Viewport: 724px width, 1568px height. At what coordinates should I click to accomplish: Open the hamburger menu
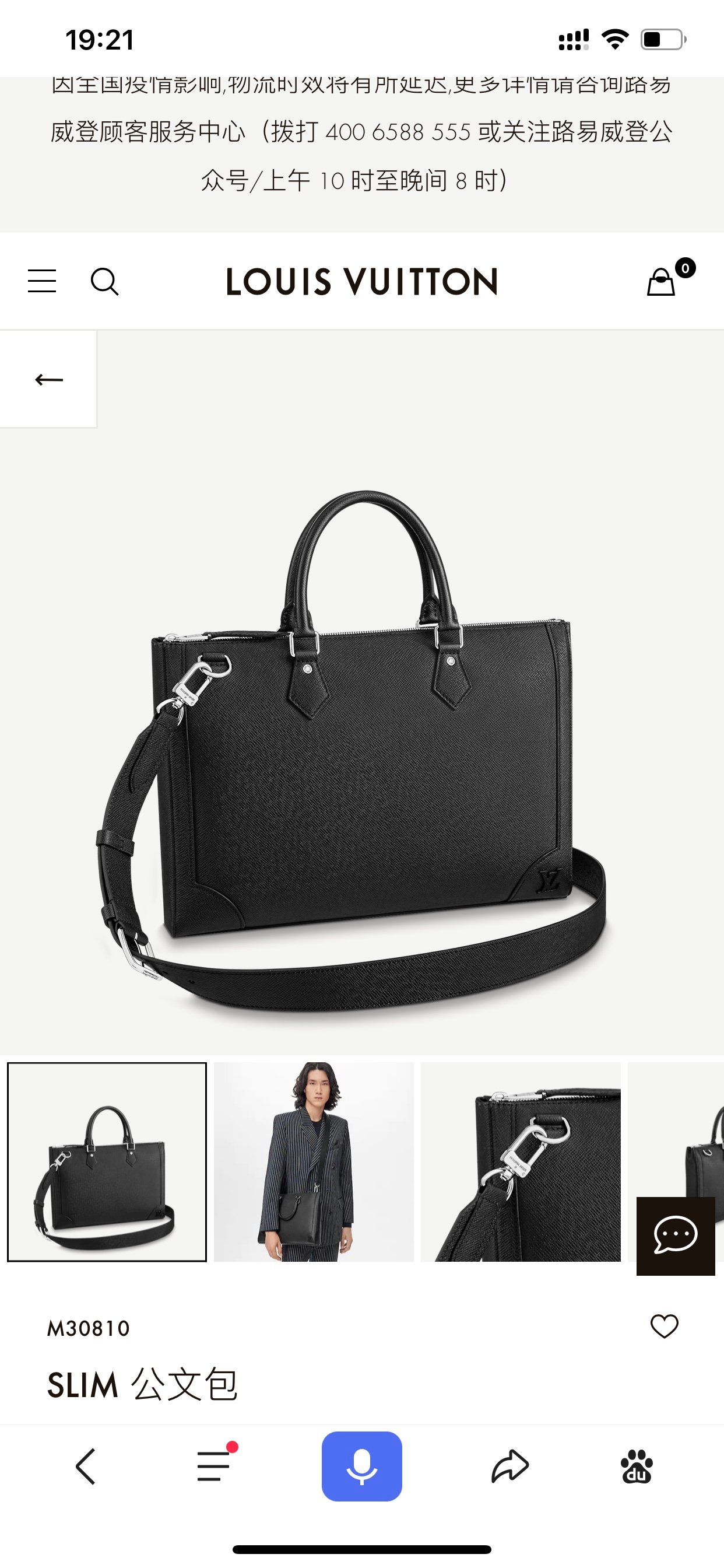click(x=42, y=281)
